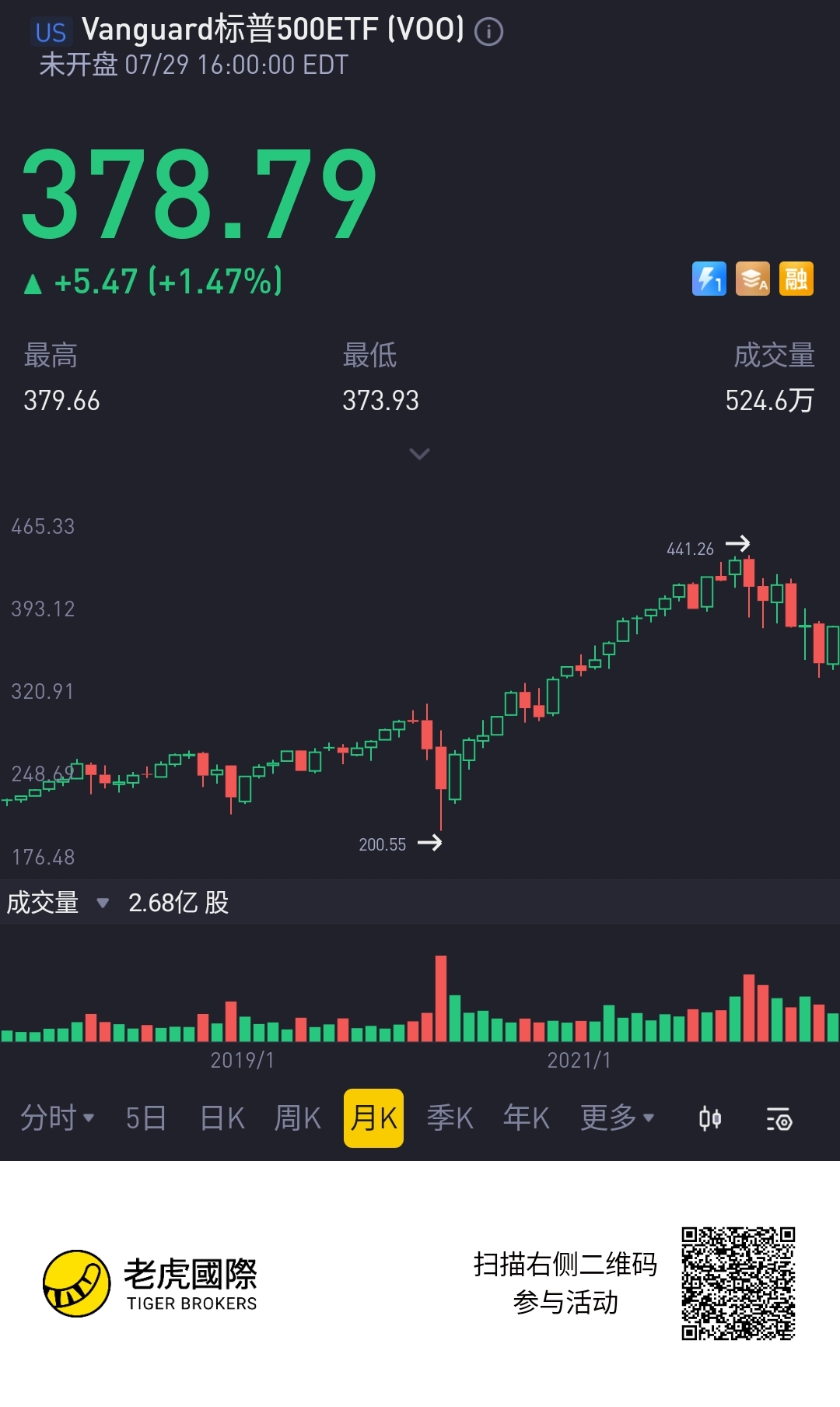Expand more quote details with the chevron
Viewport: 840px width, 1407px height.
point(419,454)
